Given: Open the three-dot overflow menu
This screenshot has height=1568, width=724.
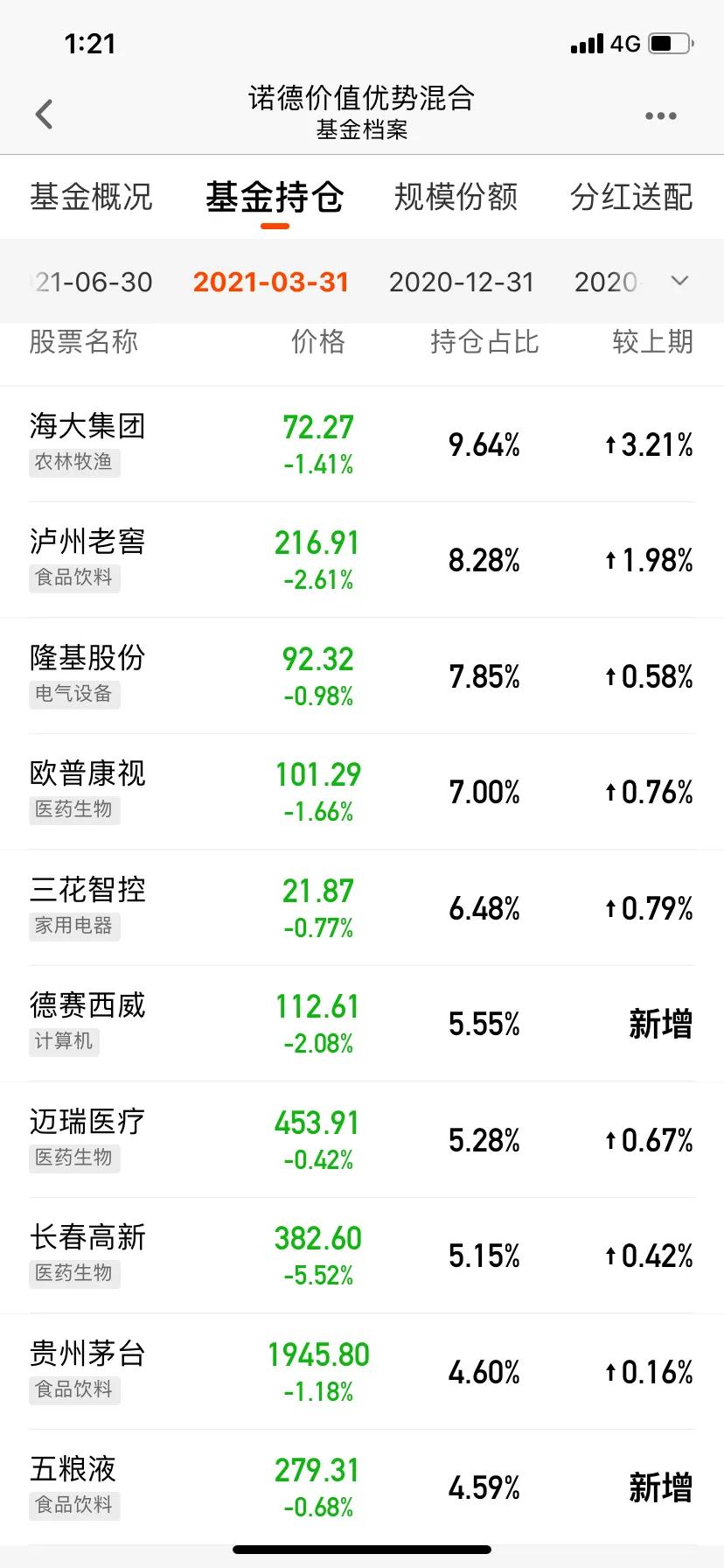Looking at the screenshot, I should 660,115.
